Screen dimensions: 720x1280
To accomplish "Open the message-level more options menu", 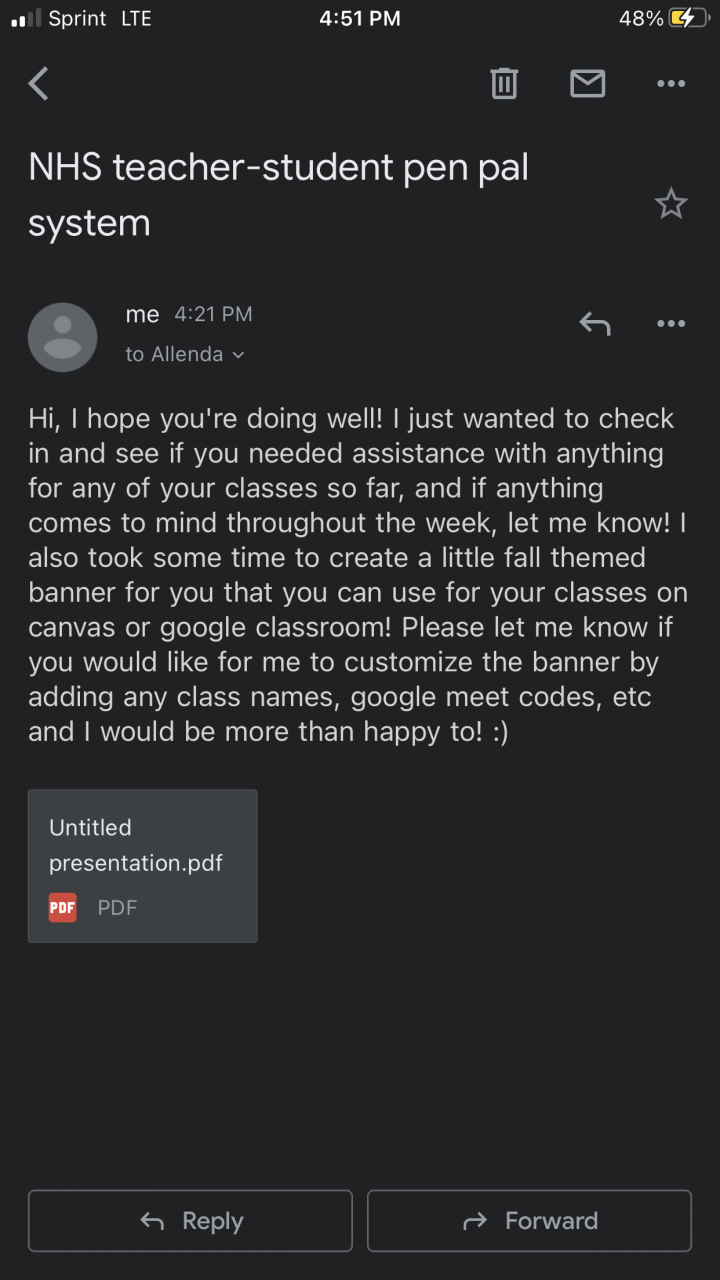I will coord(671,323).
